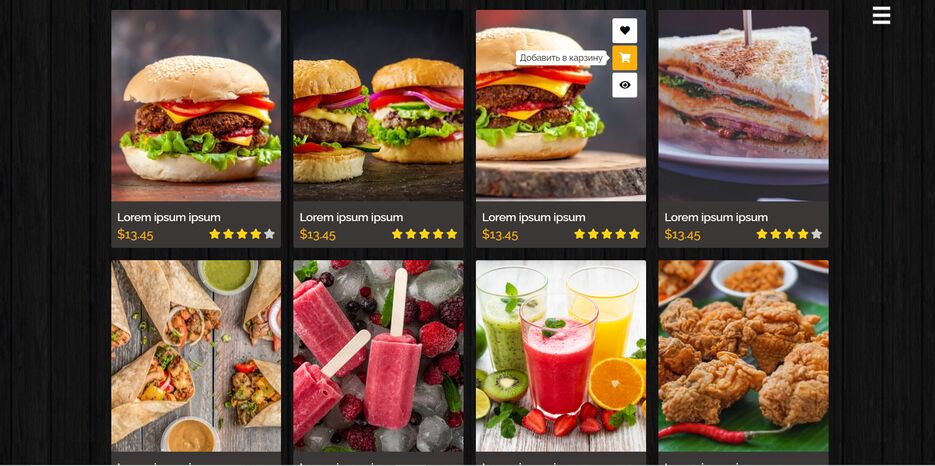Select the fruit smoothies product card
Viewport: 935px width, 466px height.
point(560,355)
